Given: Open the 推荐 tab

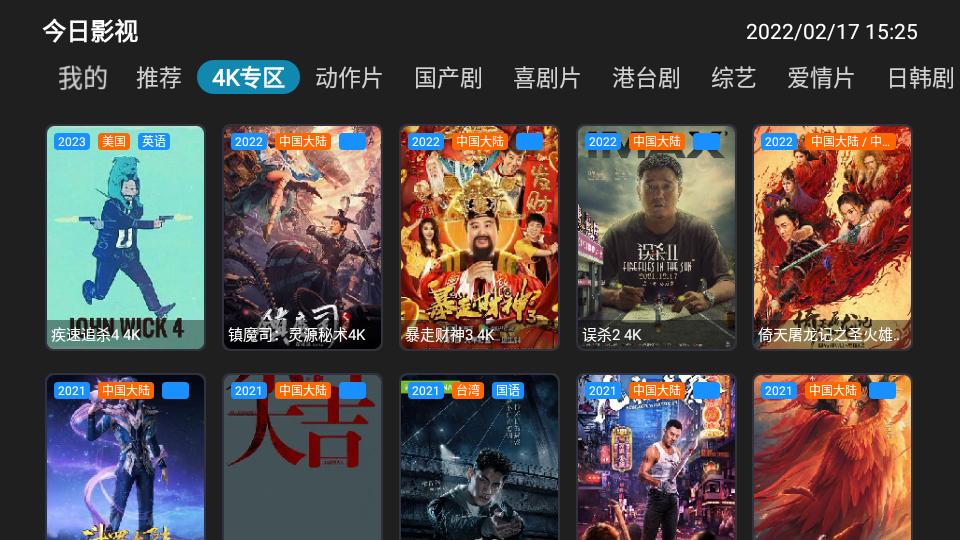Looking at the screenshot, I should [x=159, y=78].
